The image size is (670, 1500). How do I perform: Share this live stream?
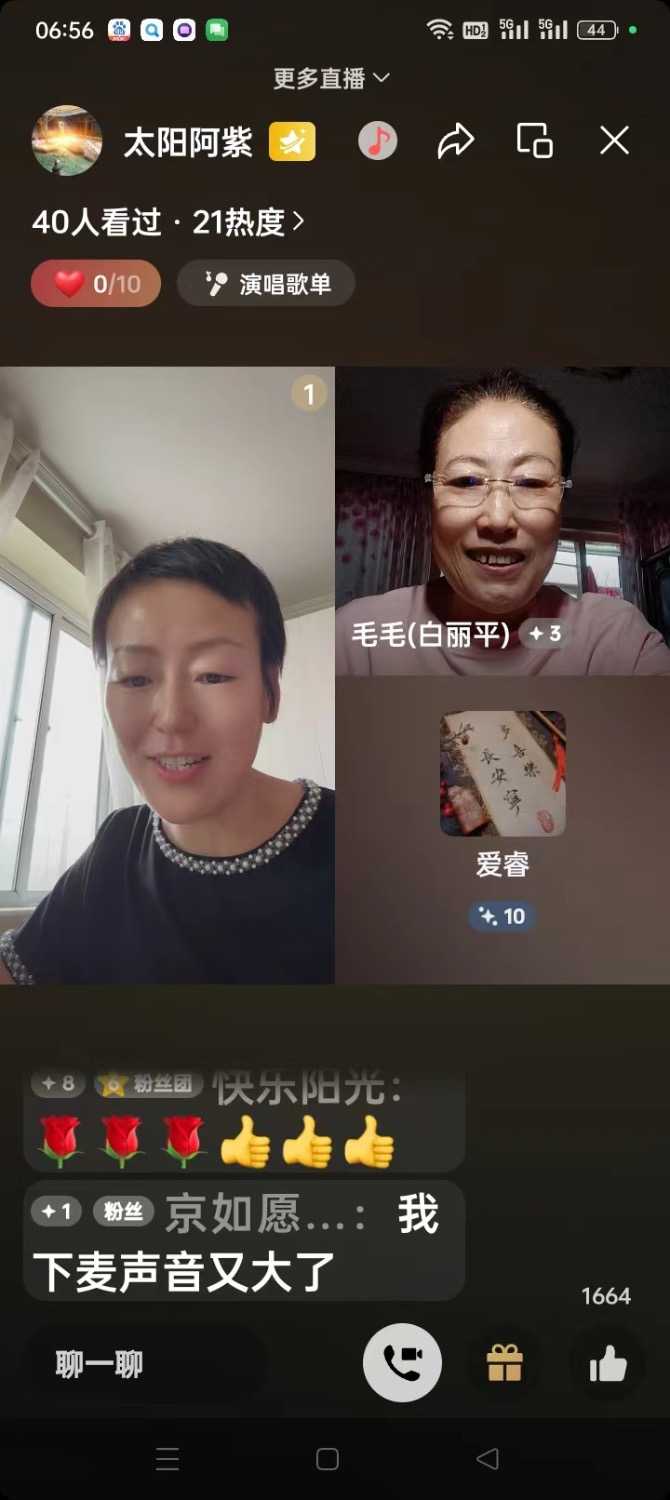(455, 142)
